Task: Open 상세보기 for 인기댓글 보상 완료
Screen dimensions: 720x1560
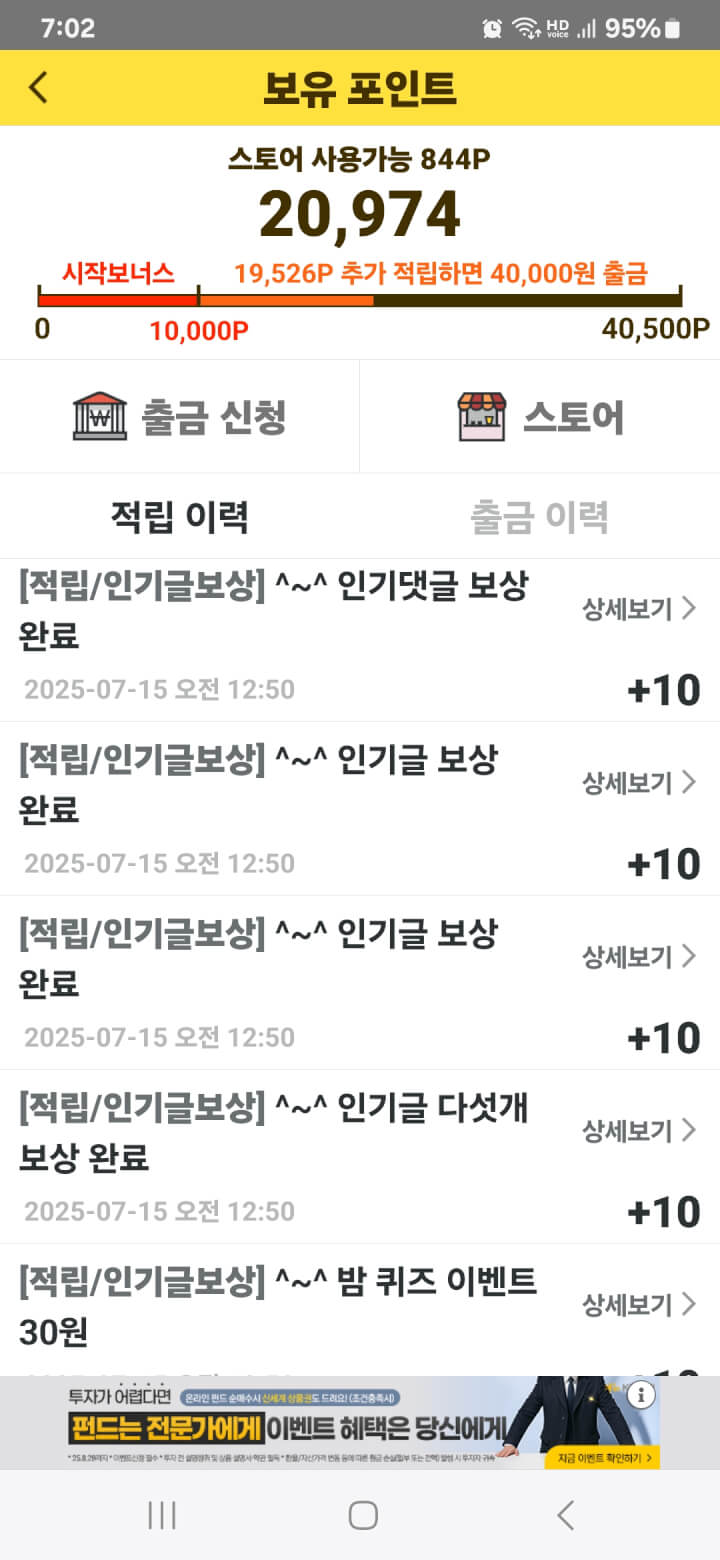Action: [x=638, y=609]
